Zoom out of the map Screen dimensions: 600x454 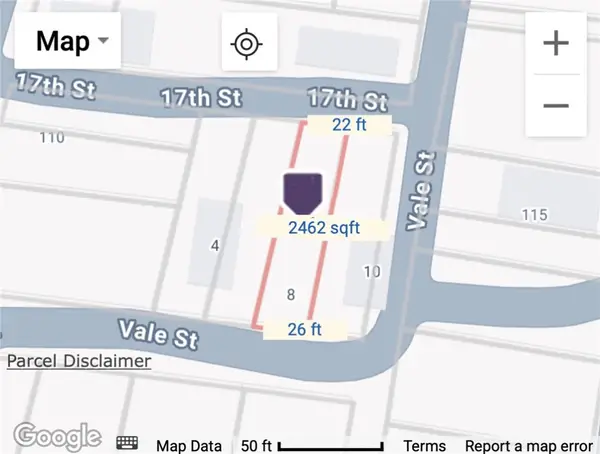(555, 105)
